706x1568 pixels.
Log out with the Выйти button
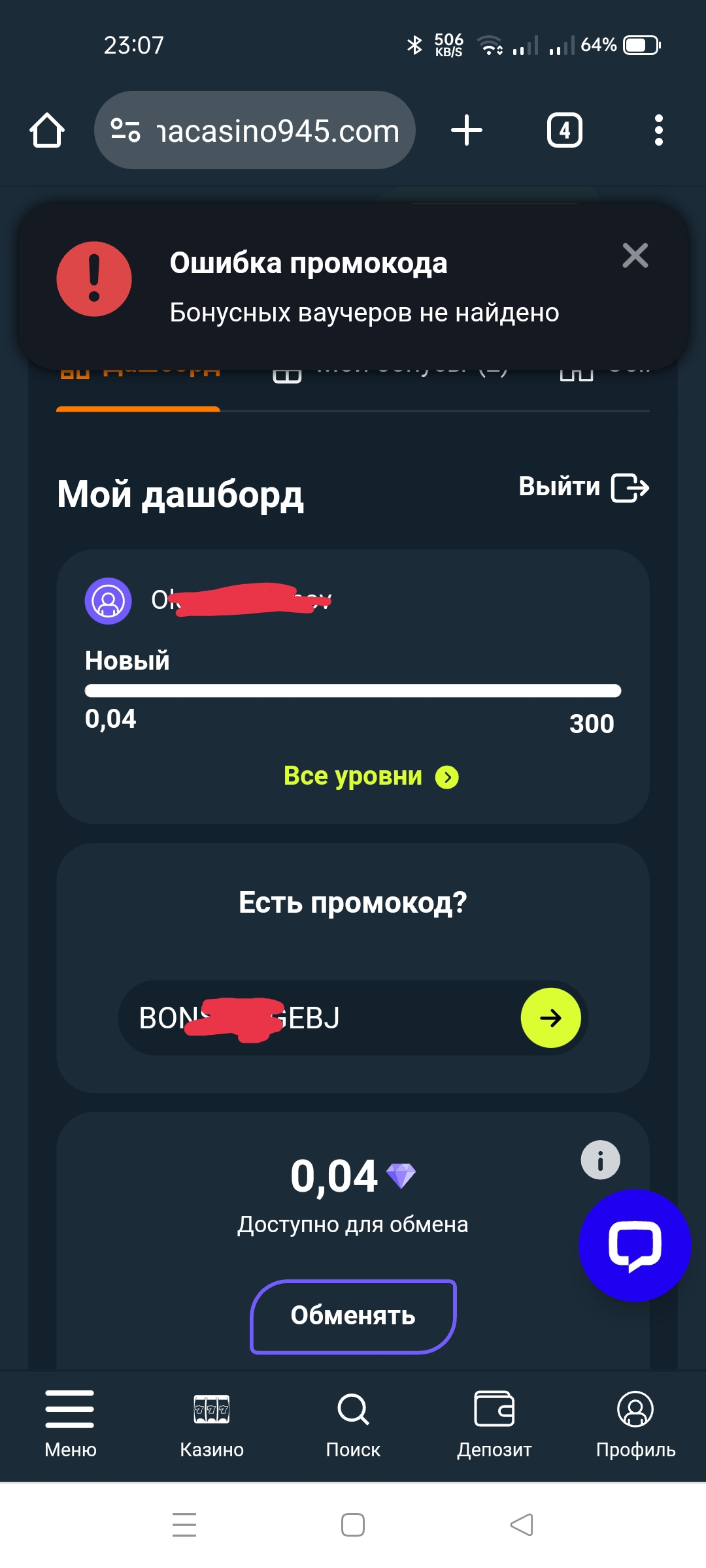click(583, 487)
